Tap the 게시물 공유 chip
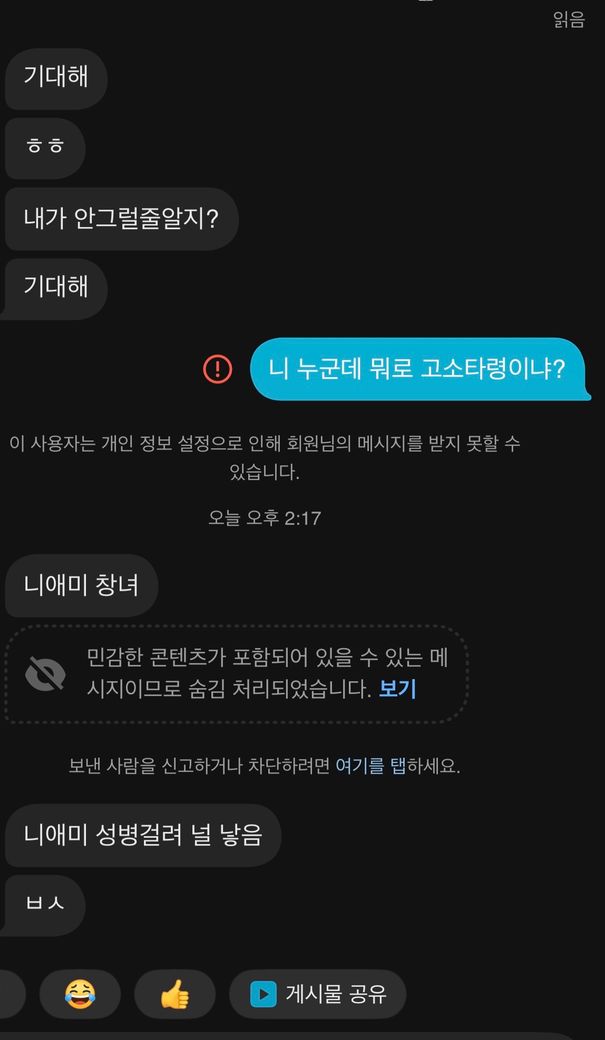Screen dimensions: 605x1040 tap(317, 994)
